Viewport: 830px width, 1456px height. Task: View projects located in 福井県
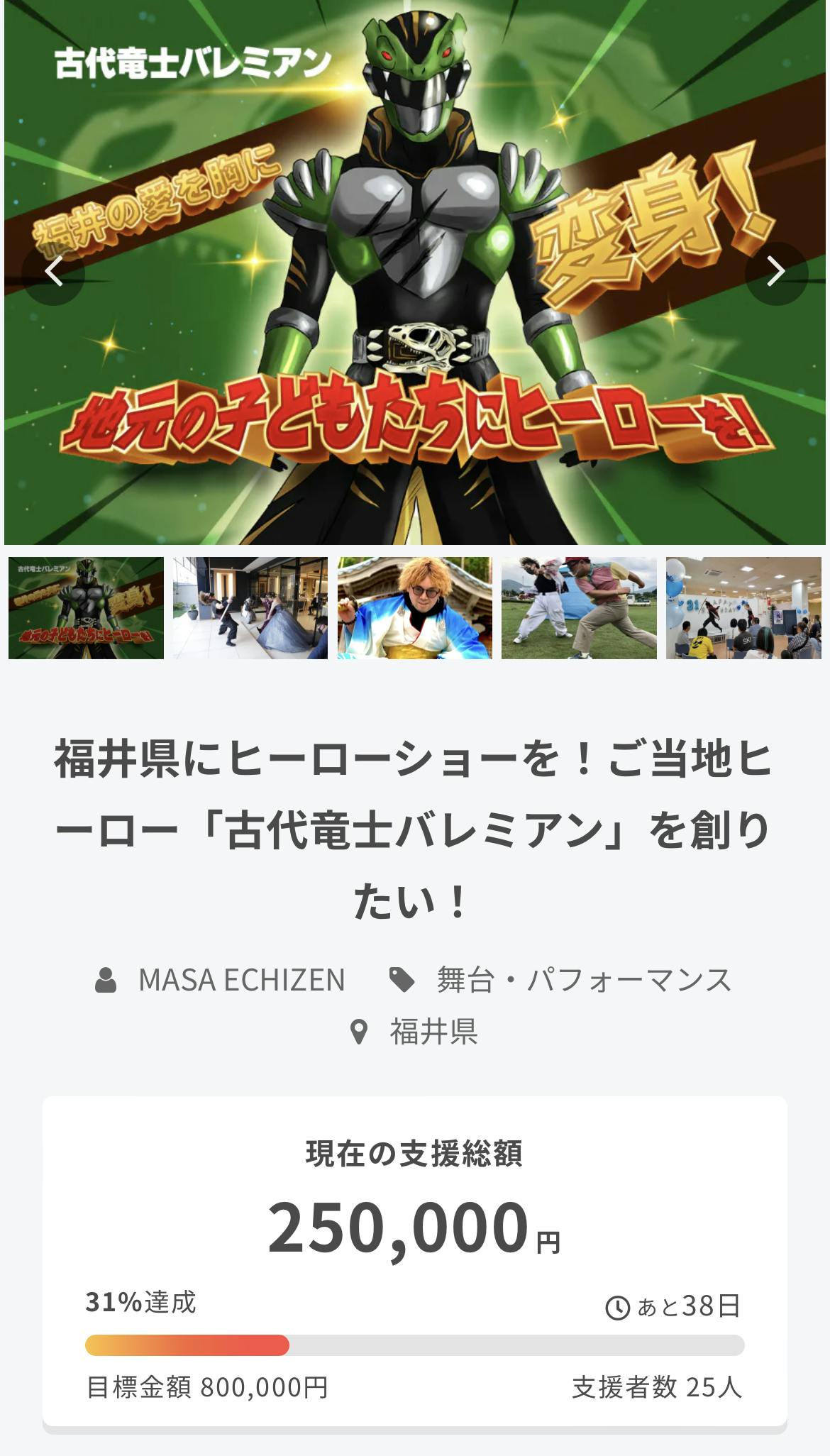tap(433, 1032)
